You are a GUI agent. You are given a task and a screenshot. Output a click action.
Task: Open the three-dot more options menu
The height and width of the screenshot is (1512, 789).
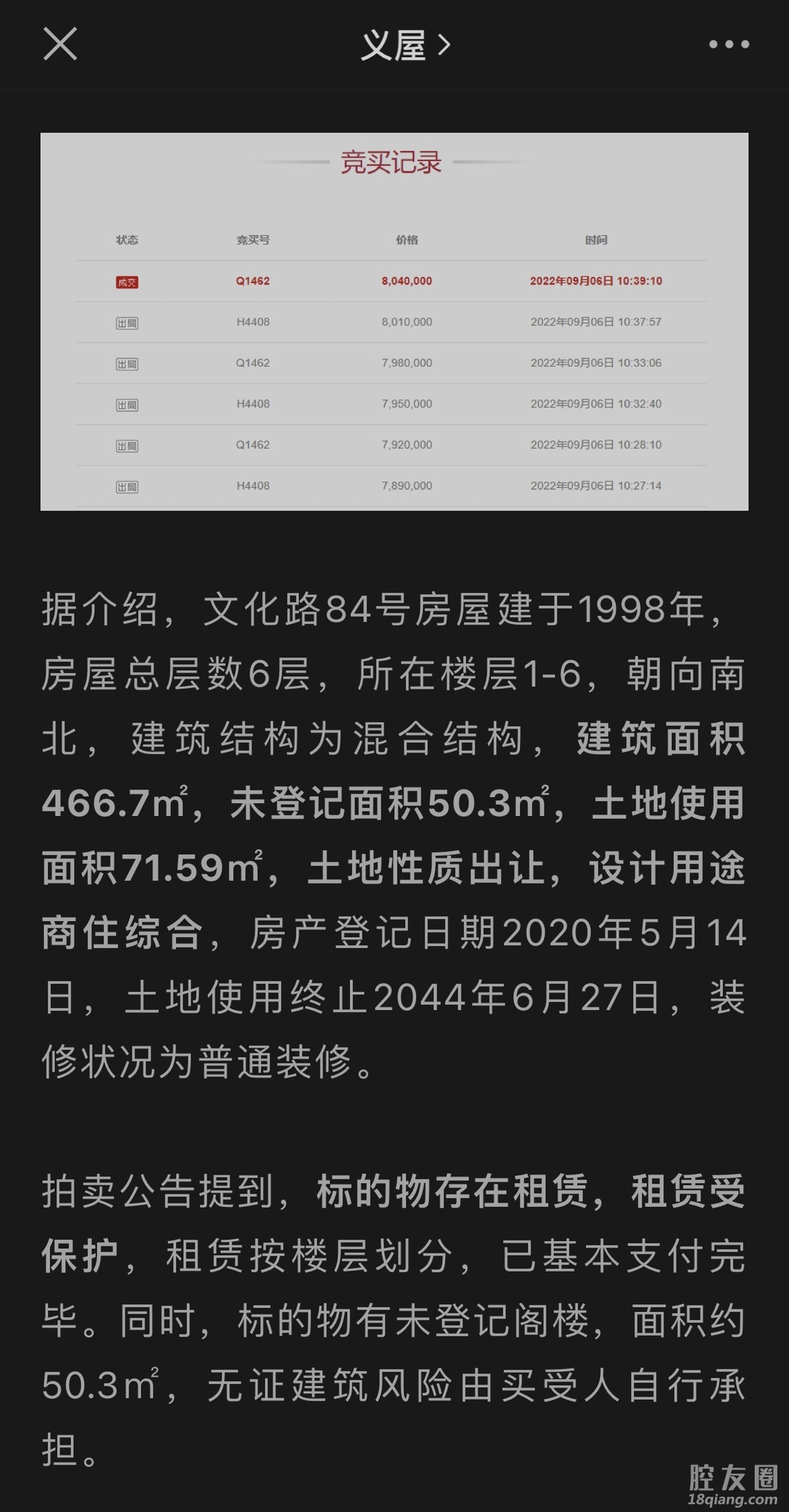tap(728, 45)
